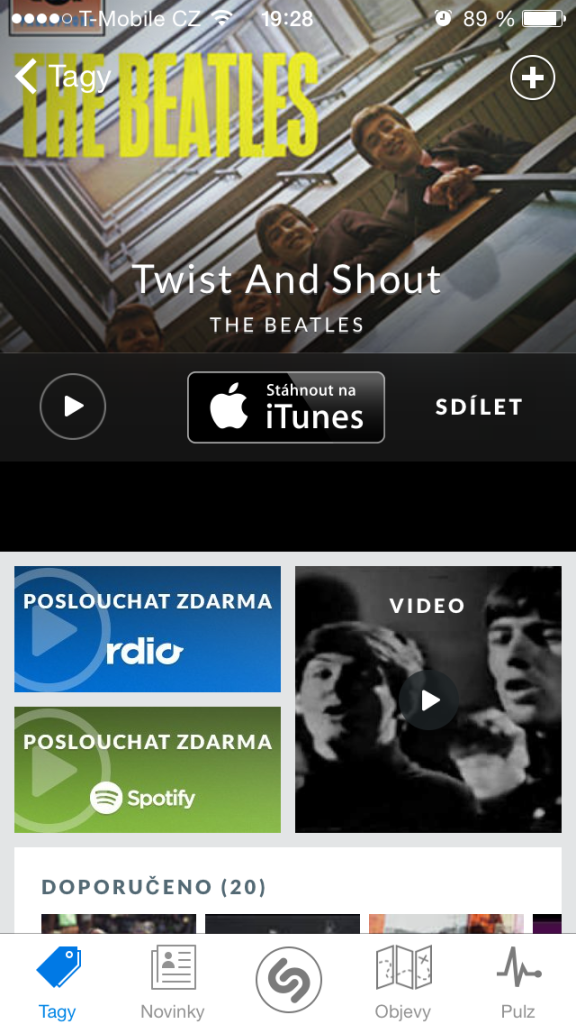Share the song via Sdílet

pyautogui.click(x=479, y=407)
